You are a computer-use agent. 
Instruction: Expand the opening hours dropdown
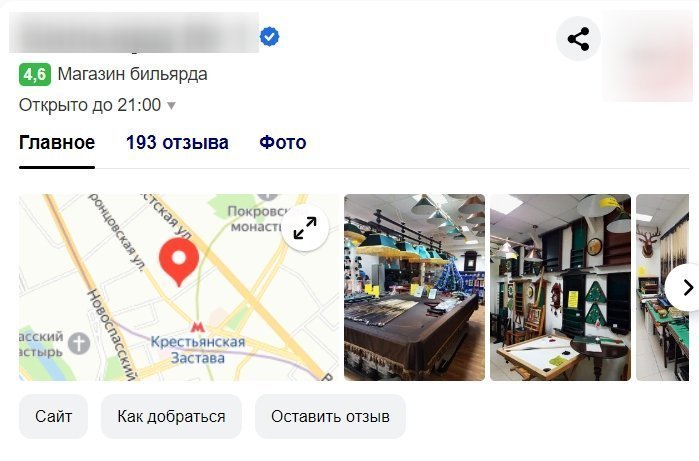point(171,106)
